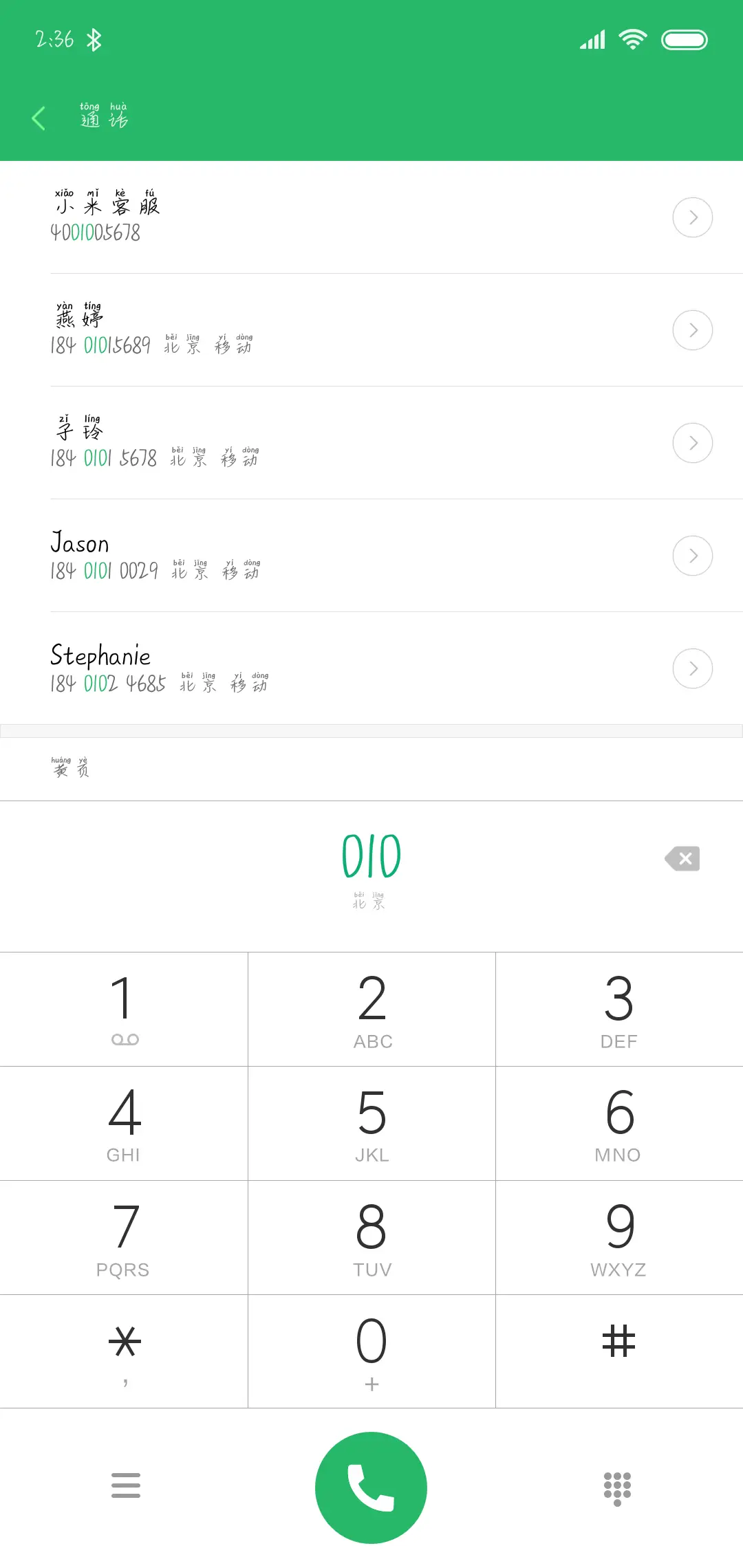Tap the battery indicator in status bar
Screen dimensions: 743x1568
pyautogui.click(x=685, y=39)
